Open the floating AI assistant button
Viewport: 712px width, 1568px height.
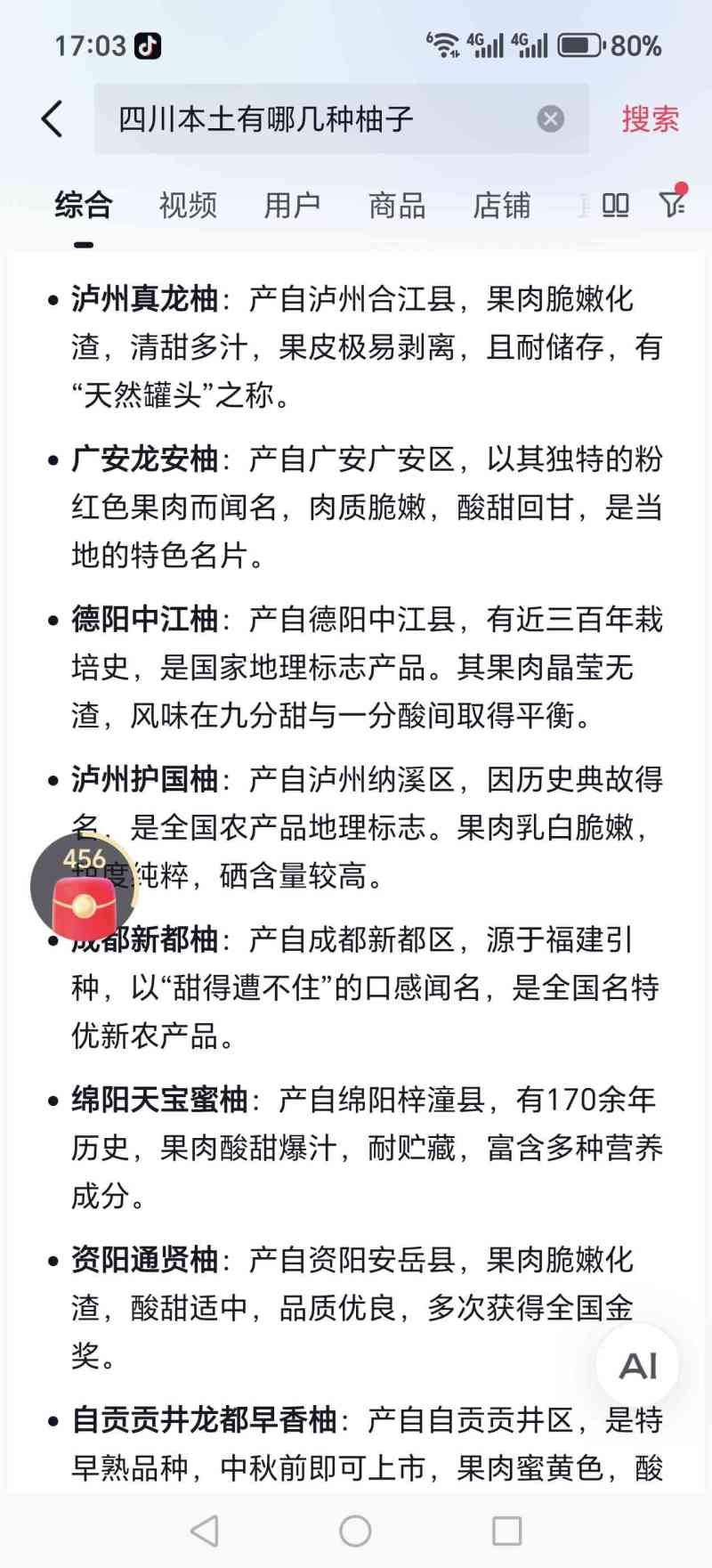pyautogui.click(x=638, y=1365)
